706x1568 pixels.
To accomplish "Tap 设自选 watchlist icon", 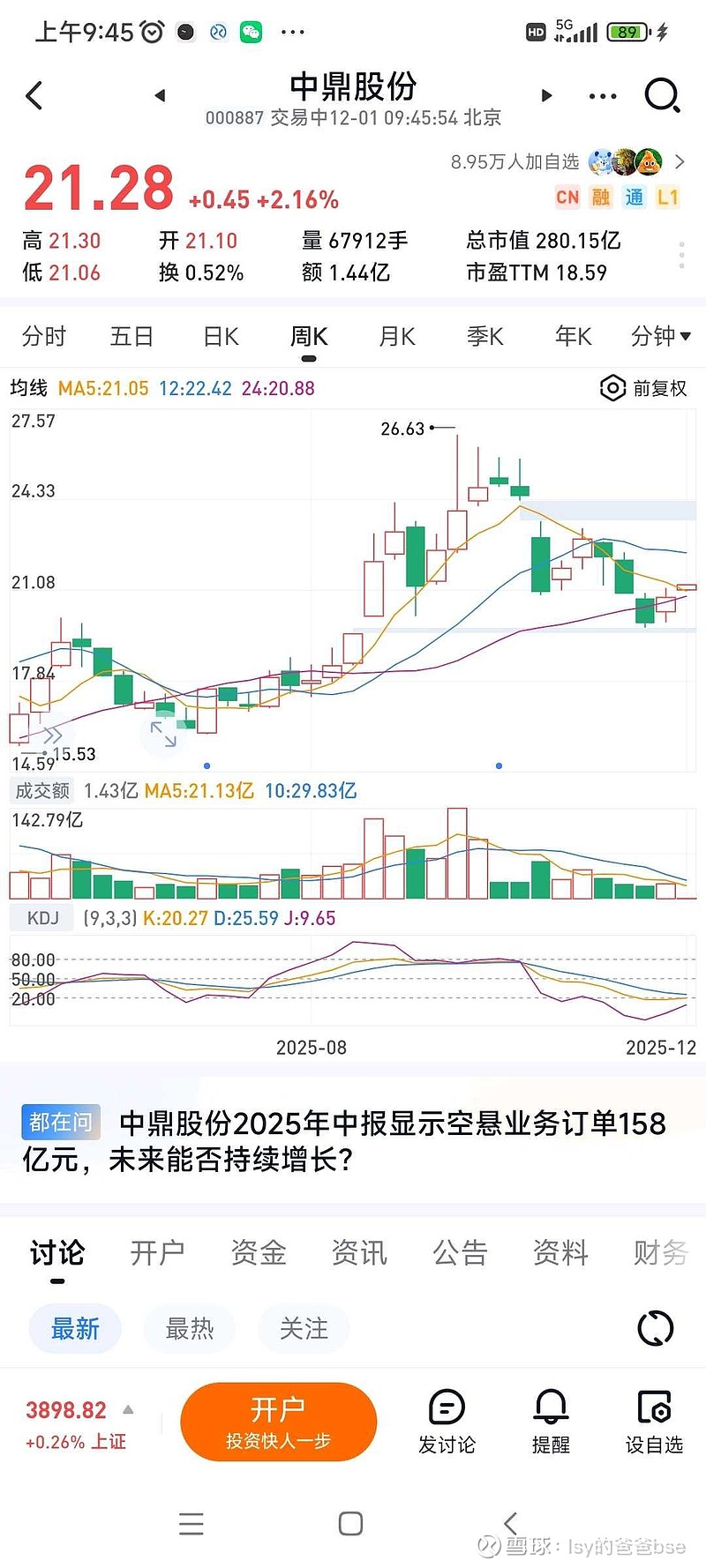I will (x=653, y=1420).
